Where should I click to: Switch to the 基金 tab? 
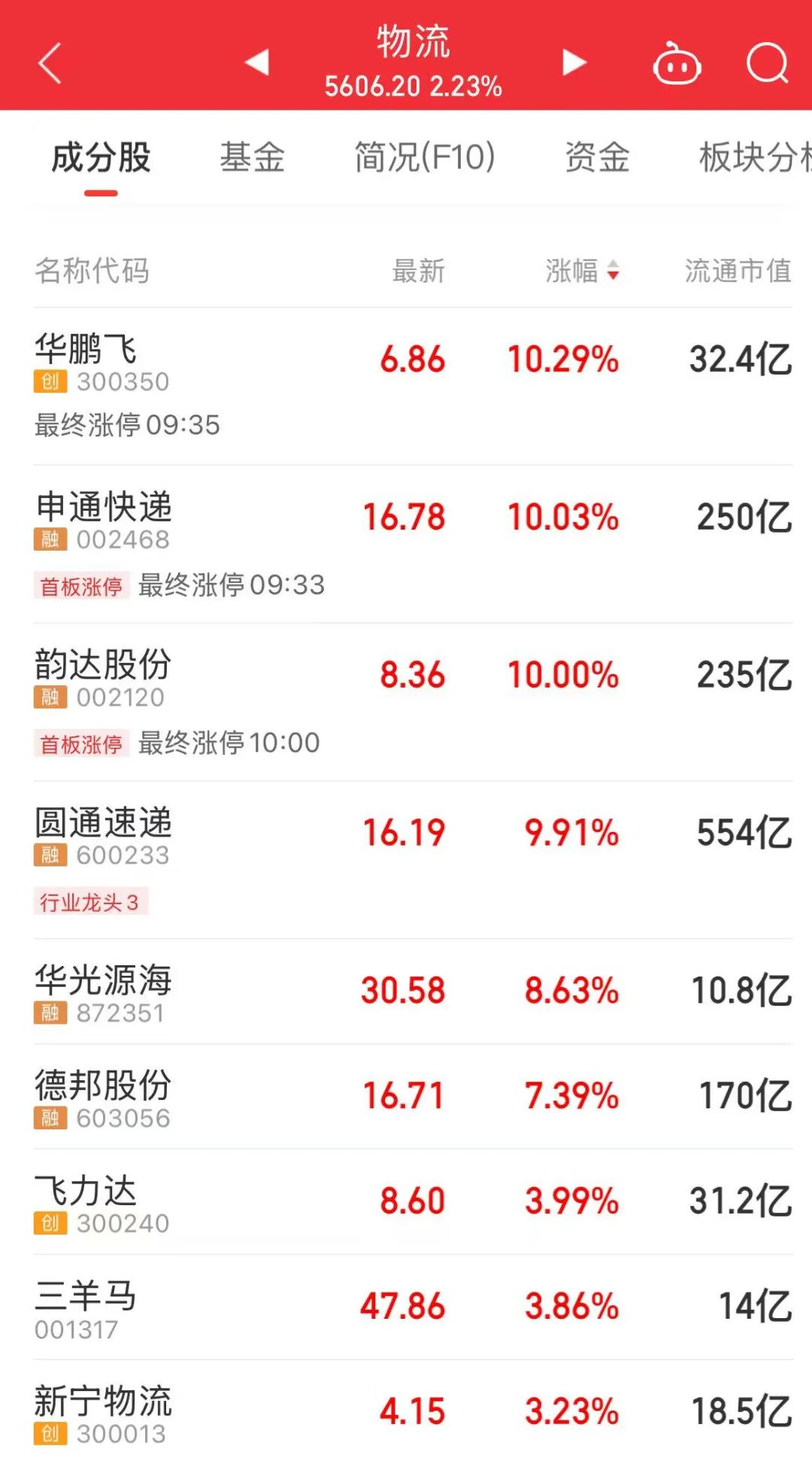252,158
